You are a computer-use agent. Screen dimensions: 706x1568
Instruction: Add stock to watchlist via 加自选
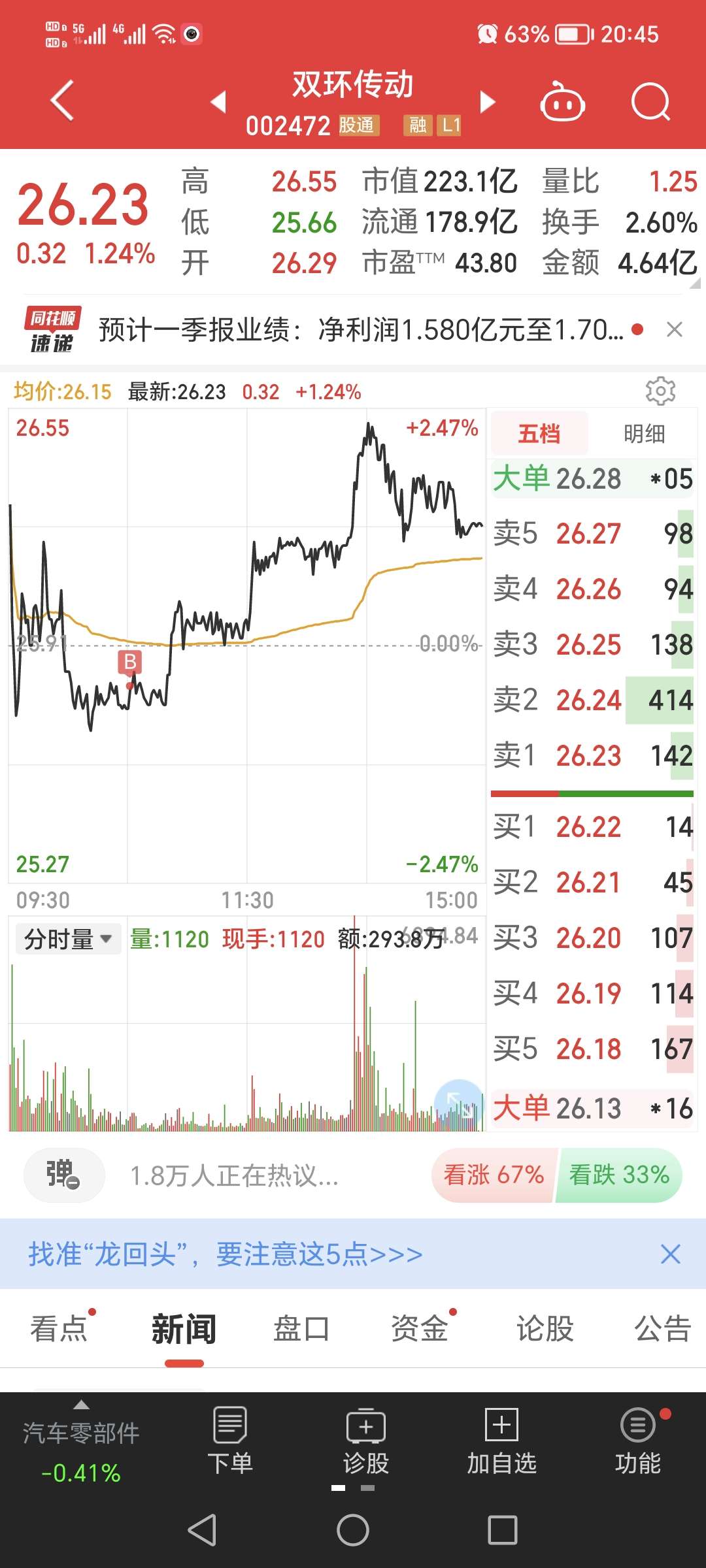(501, 1448)
